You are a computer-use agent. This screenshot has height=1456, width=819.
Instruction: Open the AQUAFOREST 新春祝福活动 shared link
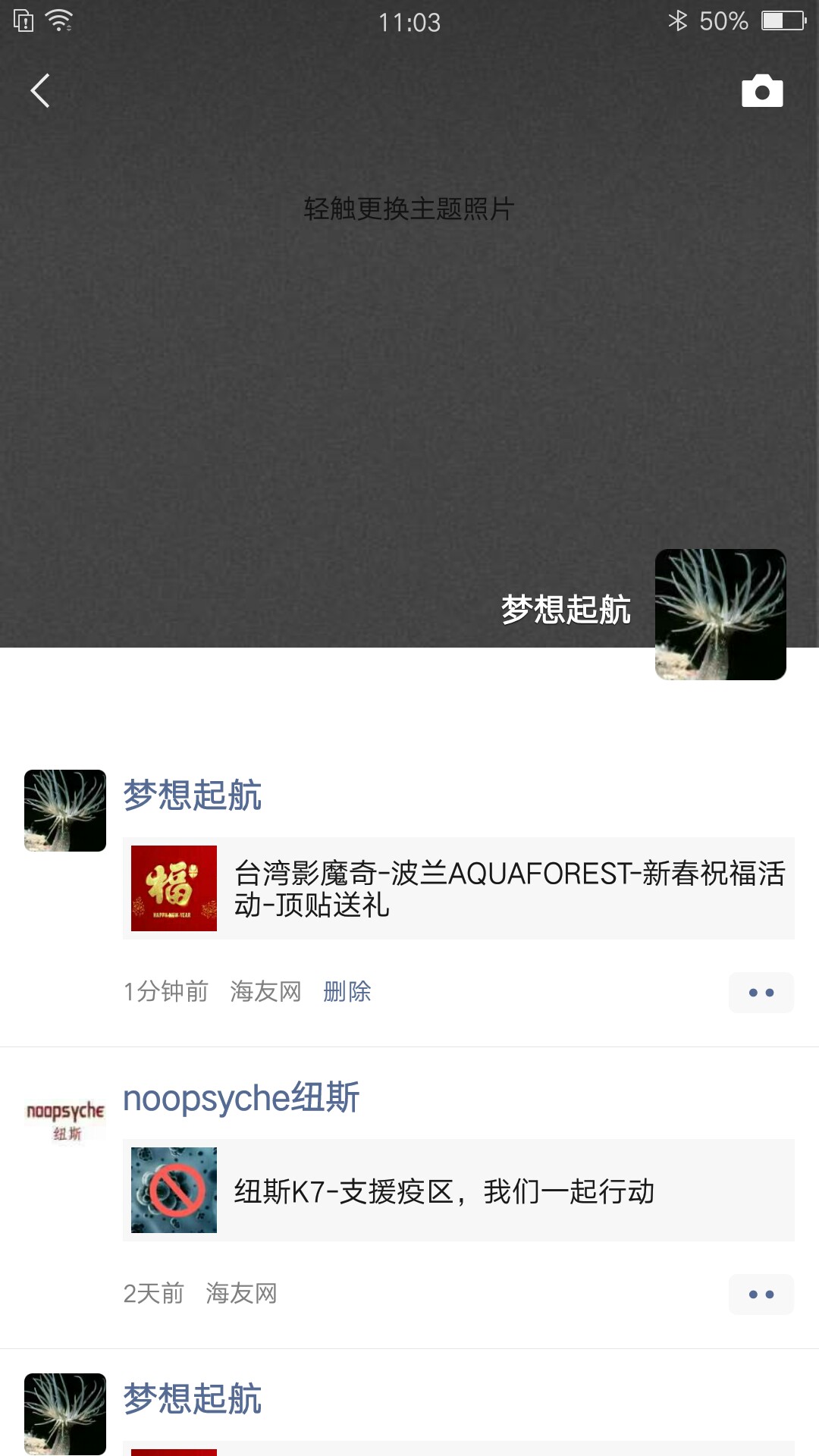tap(458, 888)
